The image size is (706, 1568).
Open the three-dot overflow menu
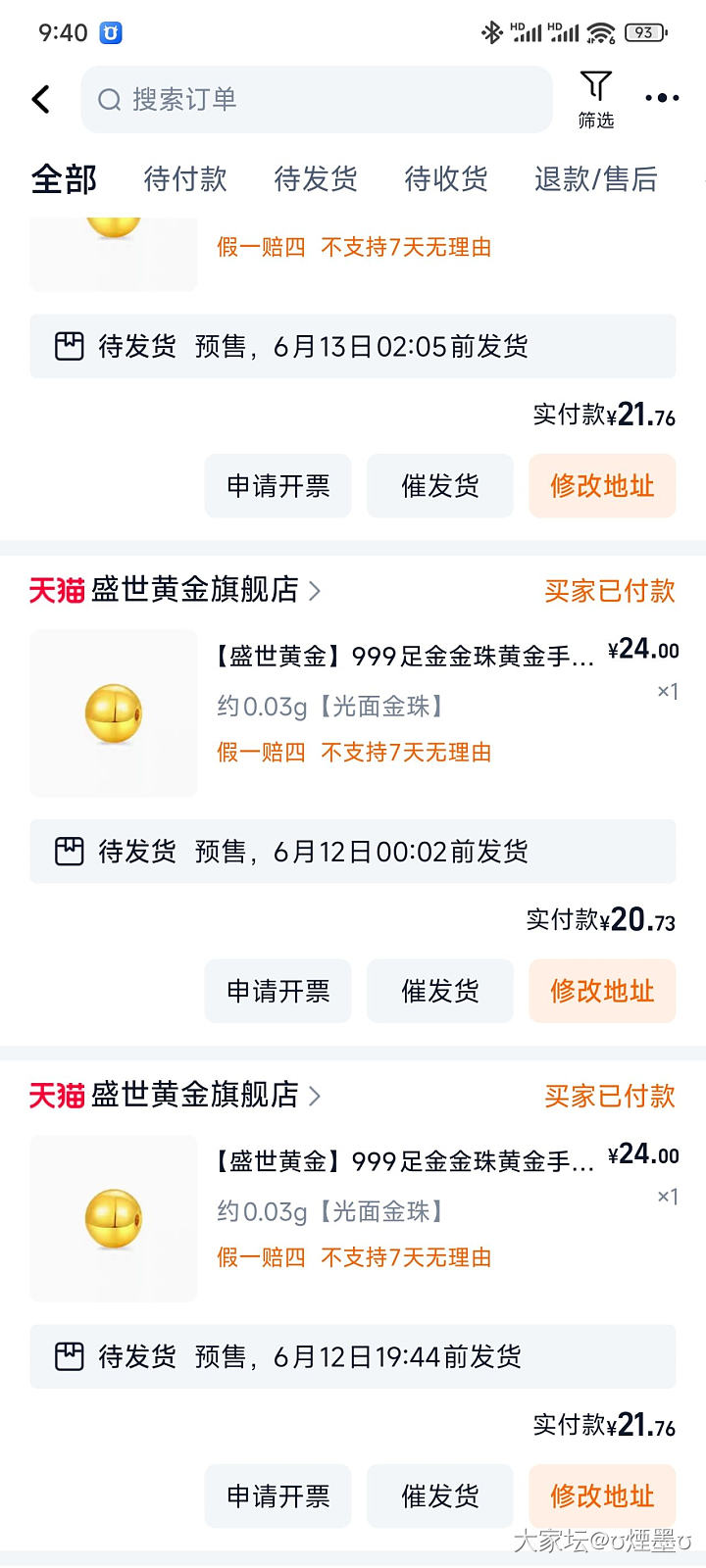tap(662, 98)
